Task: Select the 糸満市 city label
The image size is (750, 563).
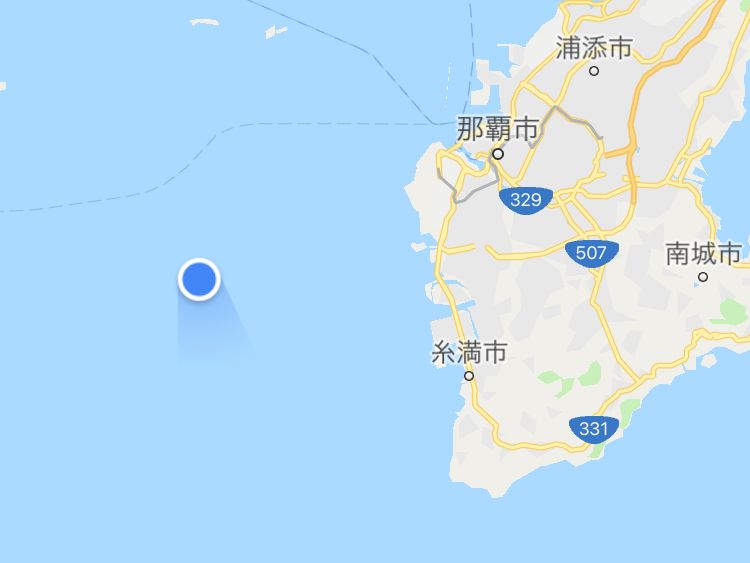Action: click(x=469, y=353)
